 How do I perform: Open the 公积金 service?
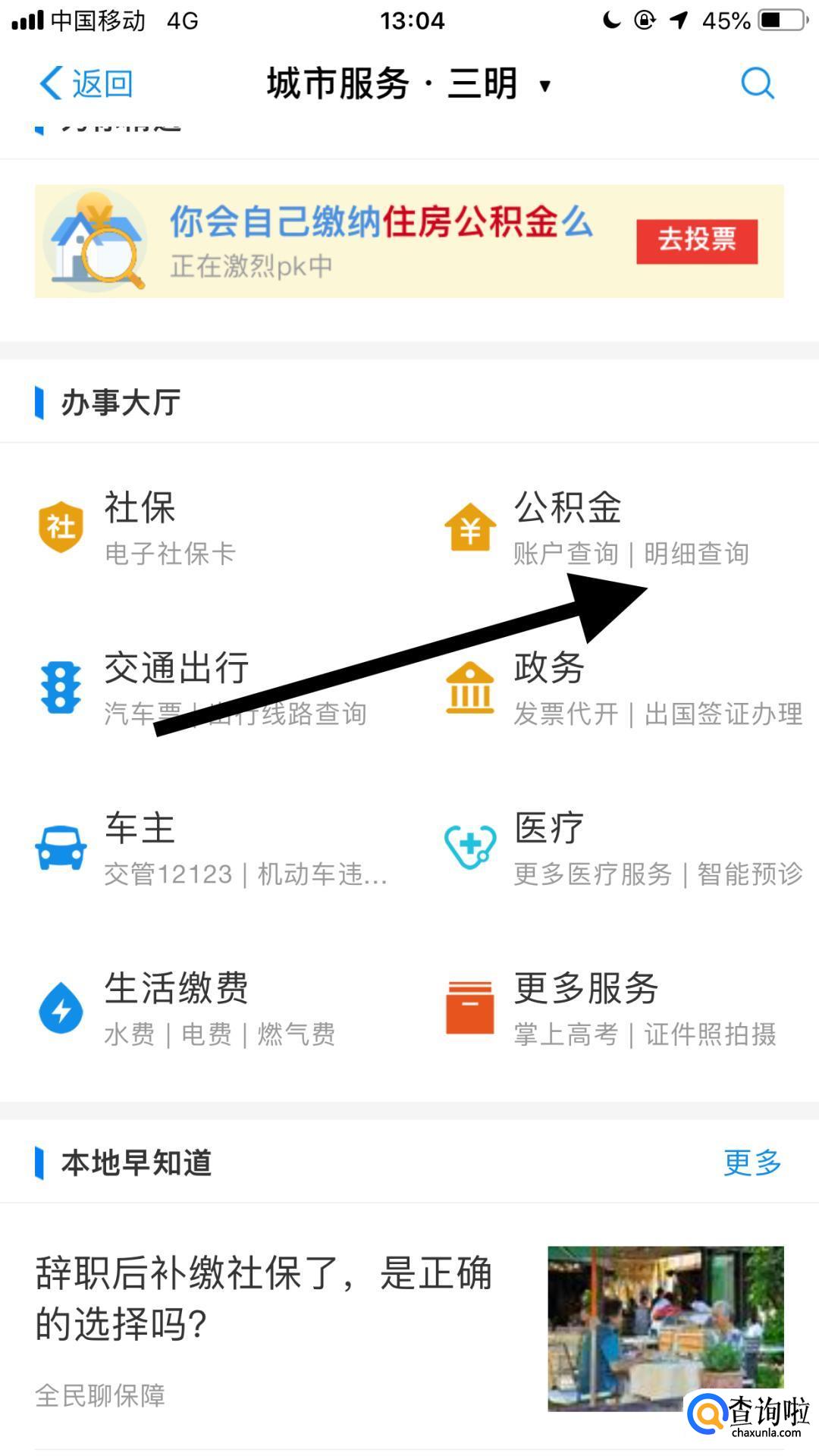coord(614,528)
